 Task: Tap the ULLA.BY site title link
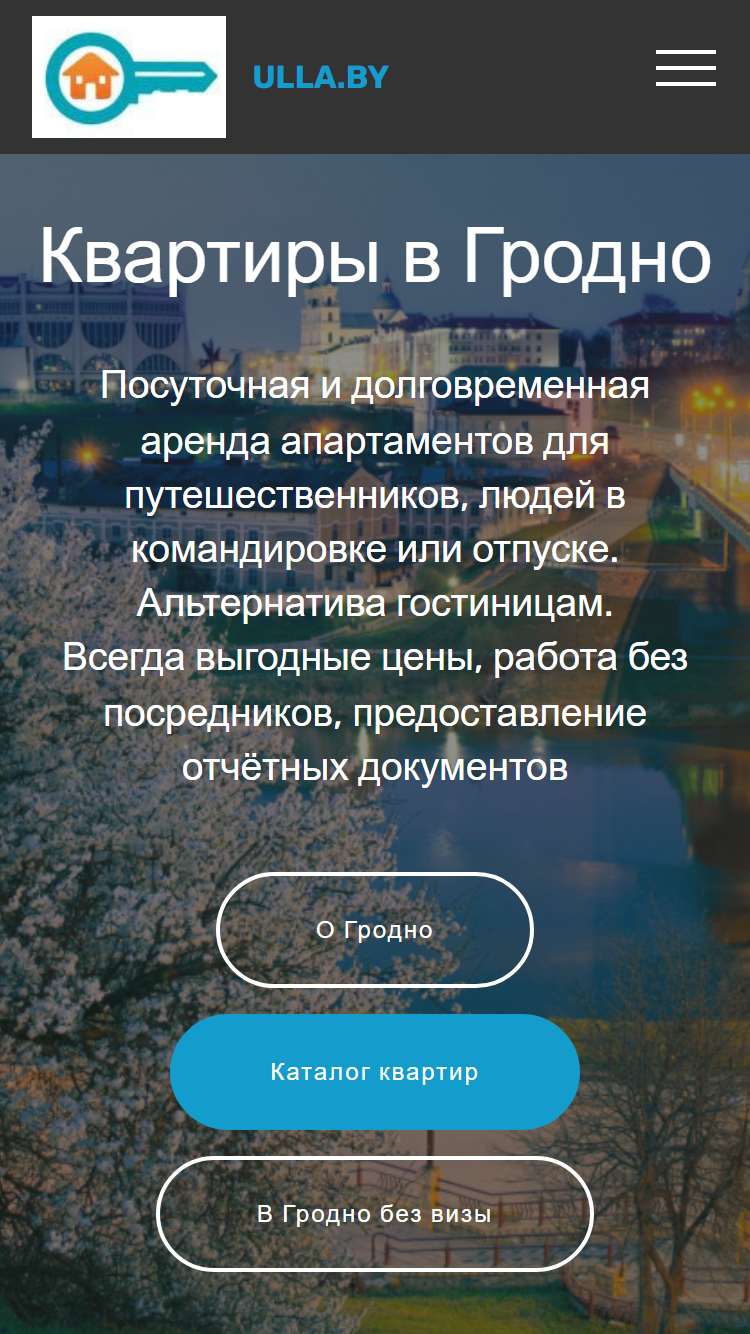coord(320,77)
